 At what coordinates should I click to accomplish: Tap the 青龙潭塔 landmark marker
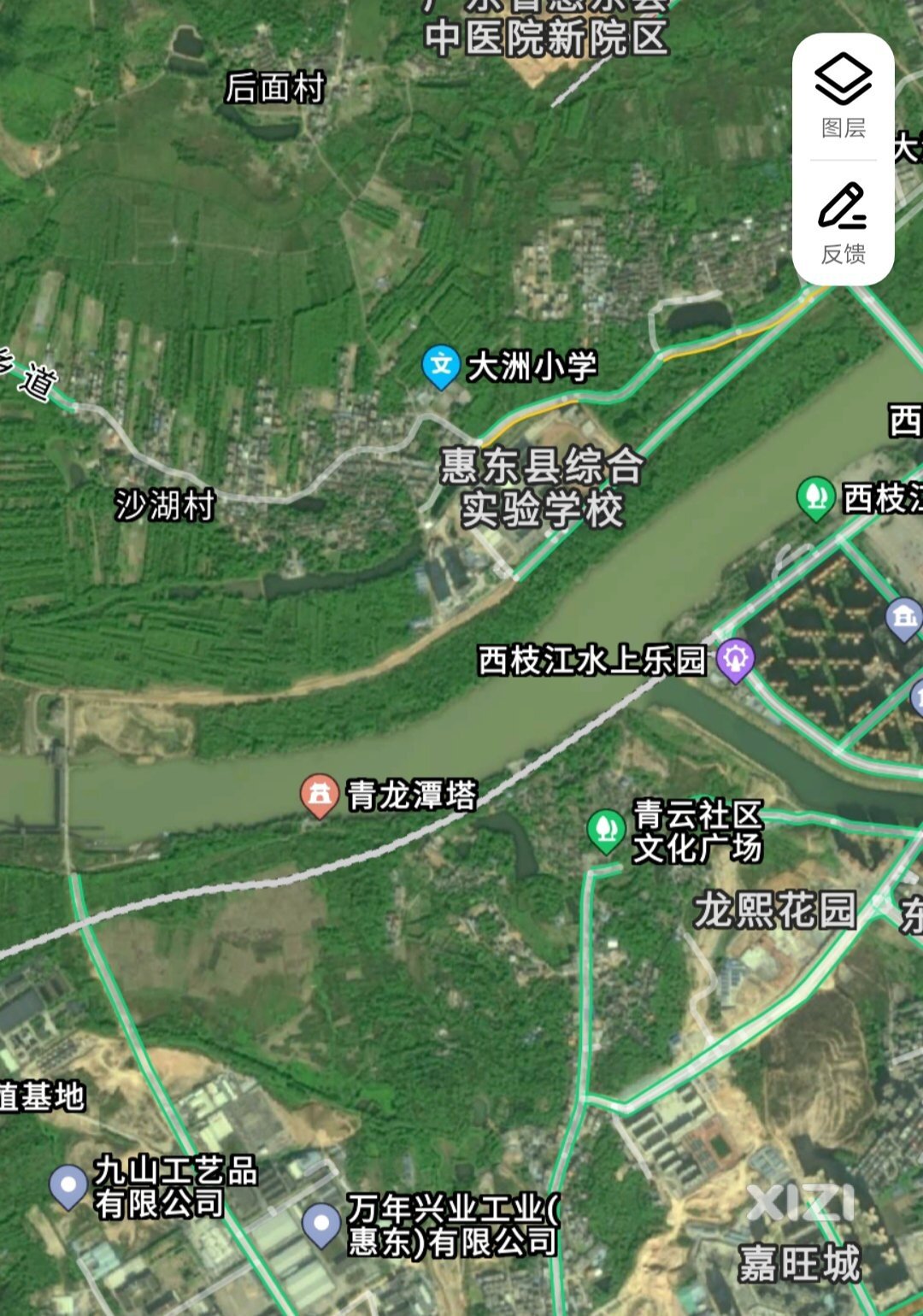click(319, 794)
